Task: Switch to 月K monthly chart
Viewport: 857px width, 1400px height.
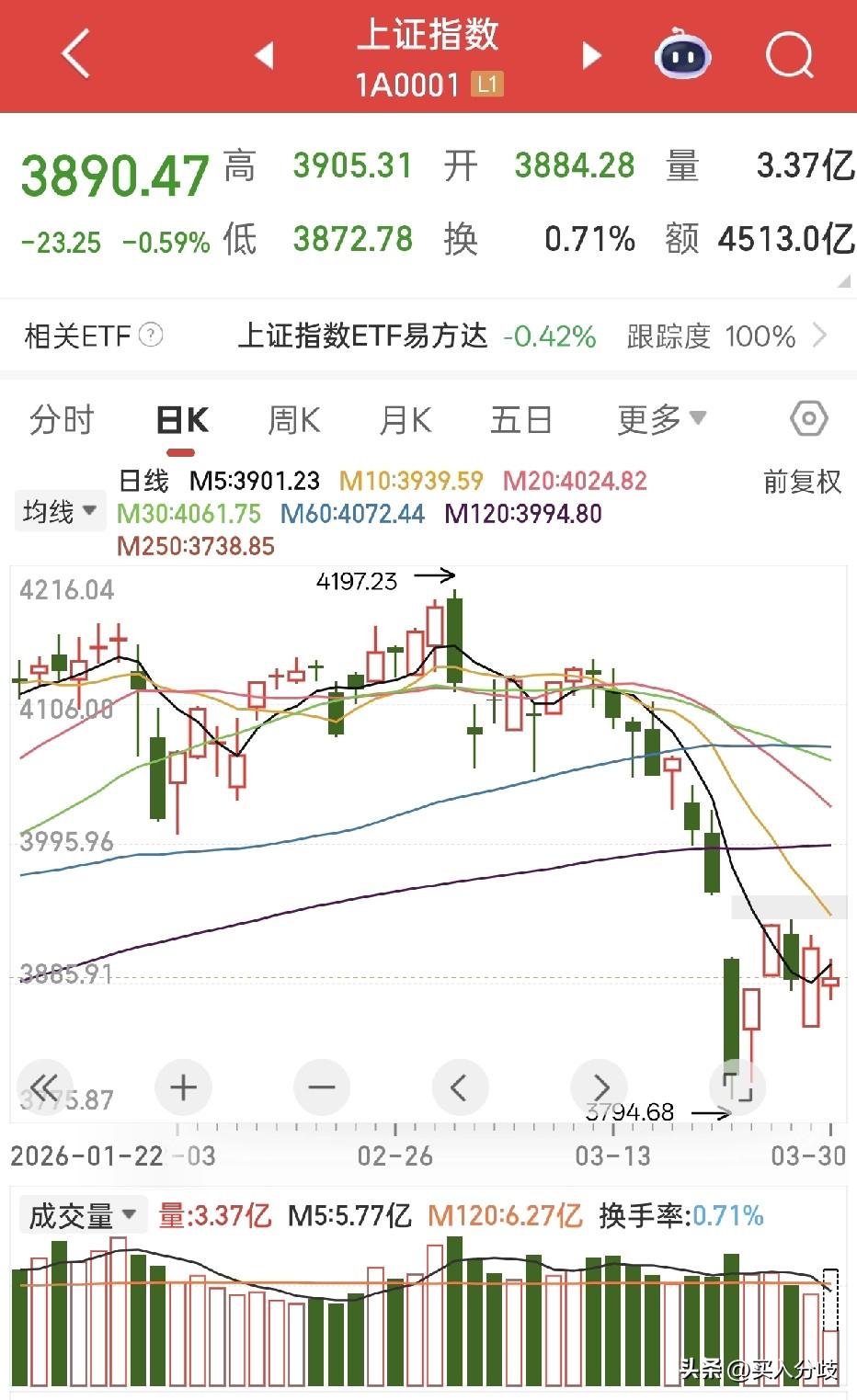Action: [x=405, y=420]
